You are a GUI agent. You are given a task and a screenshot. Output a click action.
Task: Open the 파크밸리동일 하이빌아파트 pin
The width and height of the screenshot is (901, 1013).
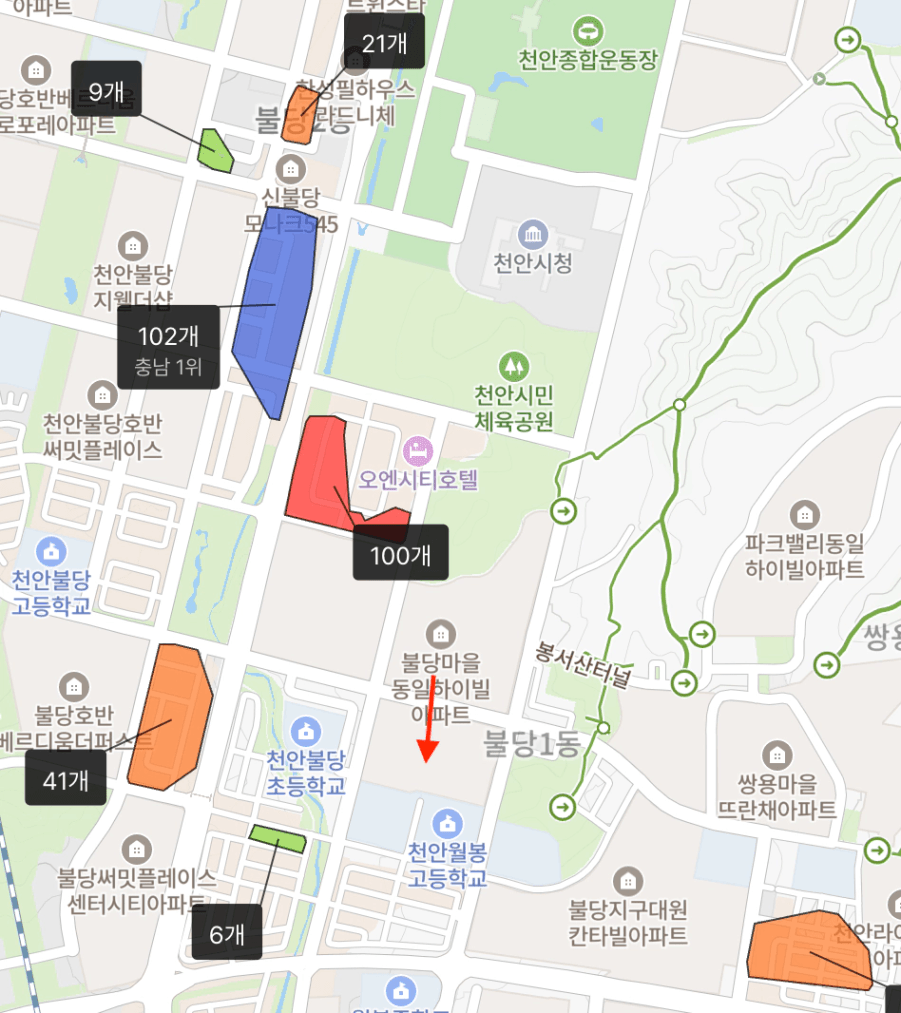(804, 515)
